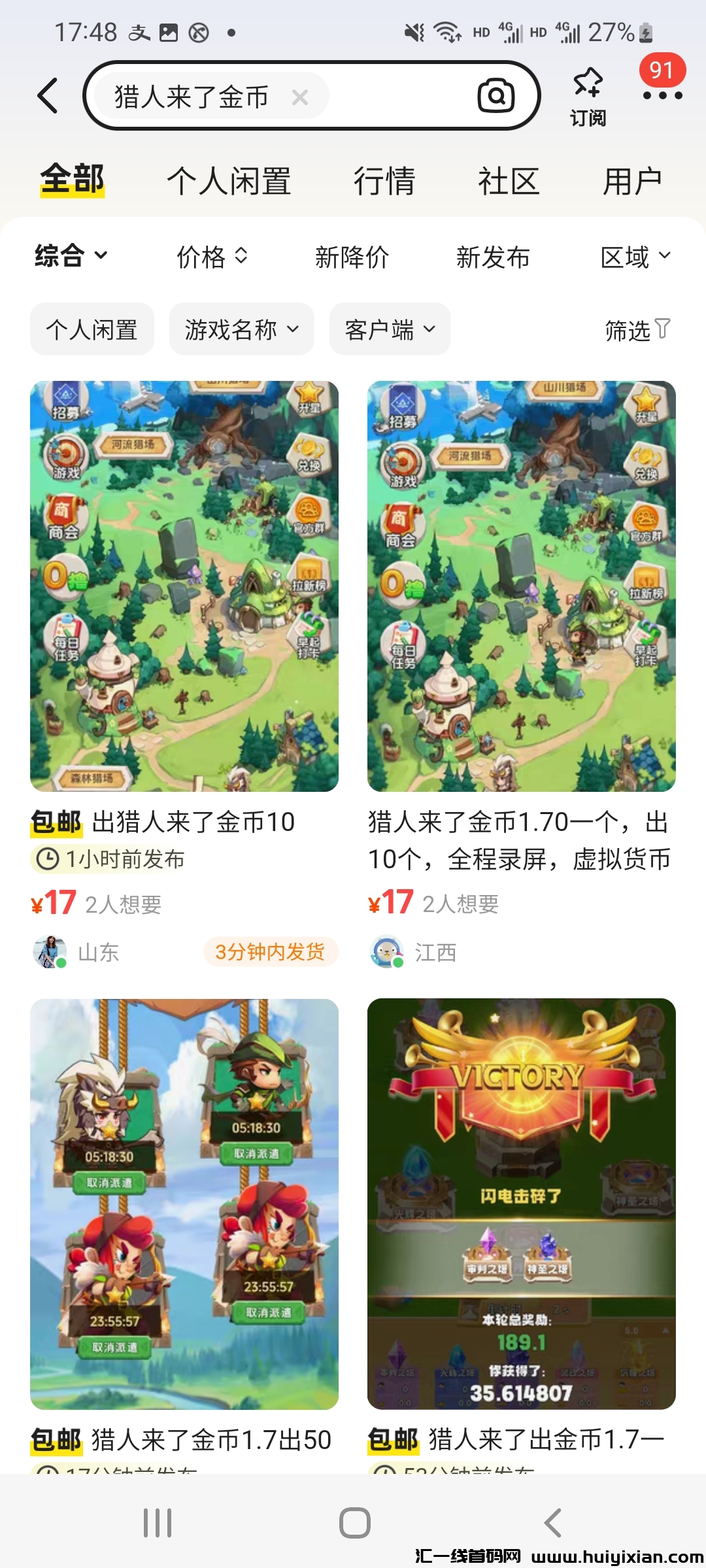
Task: Tap the Shandong seller's avatar
Action: pyautogui.click(x=50, y=953)
